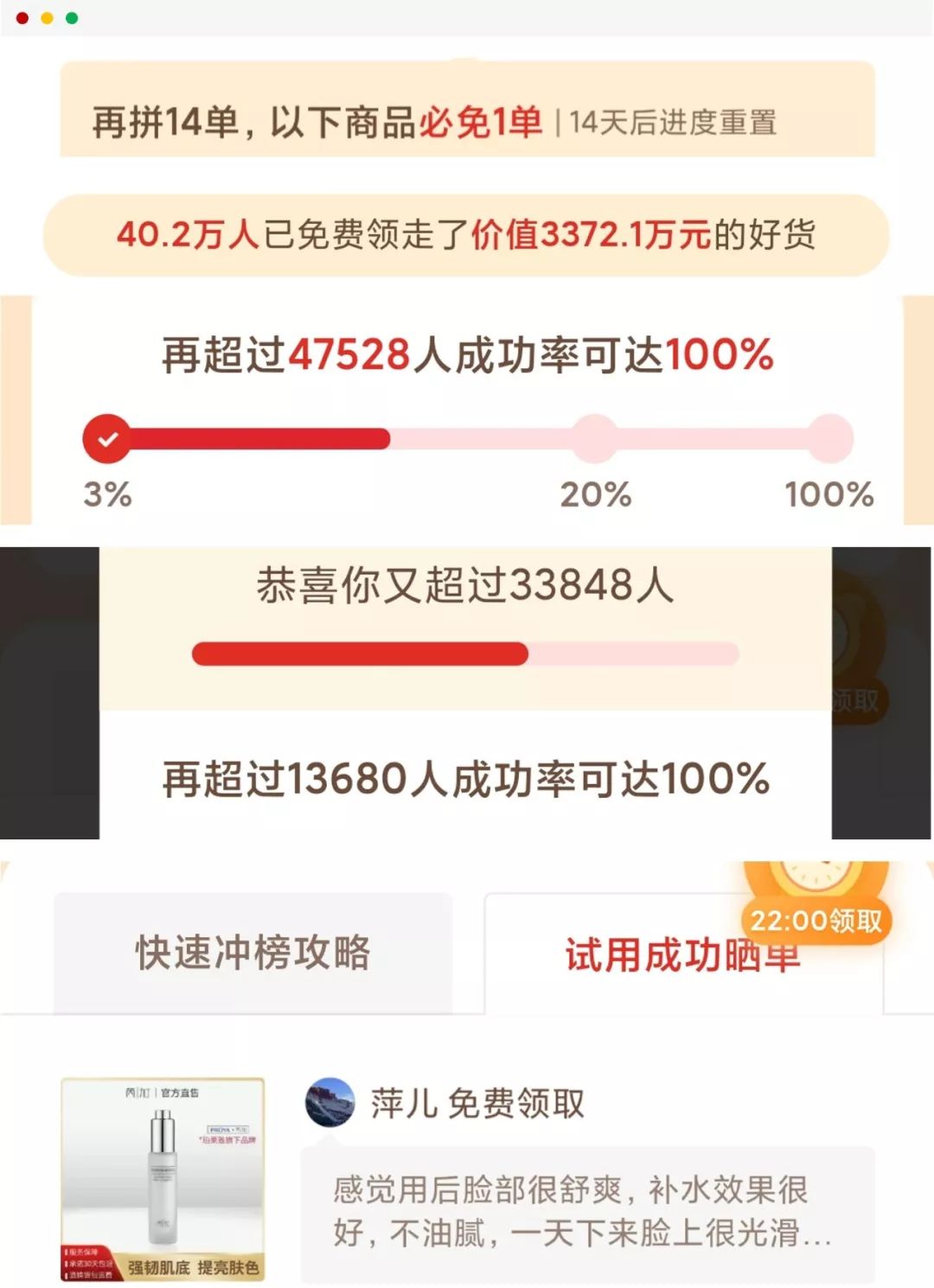
Task: Click the checkmark icon at the 3% milestone
Action: click(106, 438)
